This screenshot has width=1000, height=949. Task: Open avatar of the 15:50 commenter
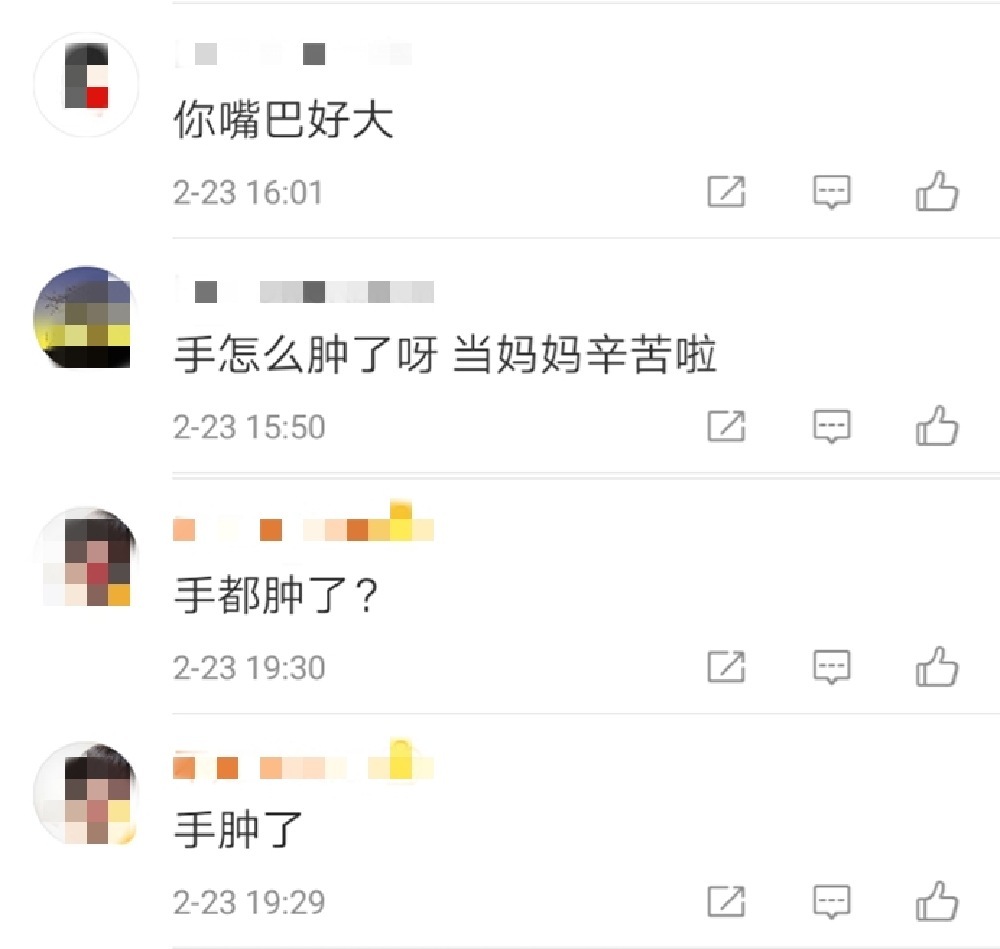85,318
